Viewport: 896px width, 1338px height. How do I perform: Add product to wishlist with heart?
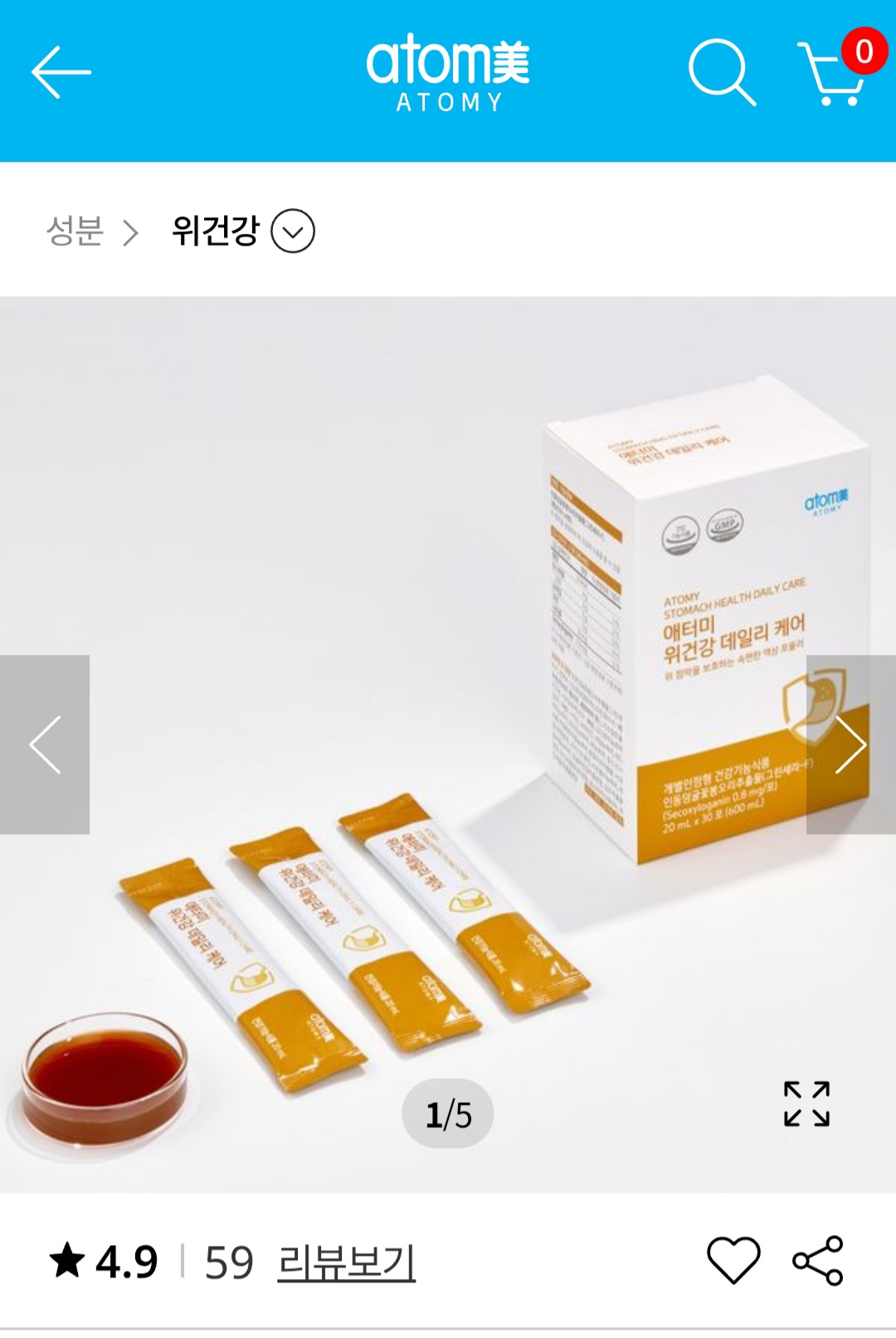733,1260
